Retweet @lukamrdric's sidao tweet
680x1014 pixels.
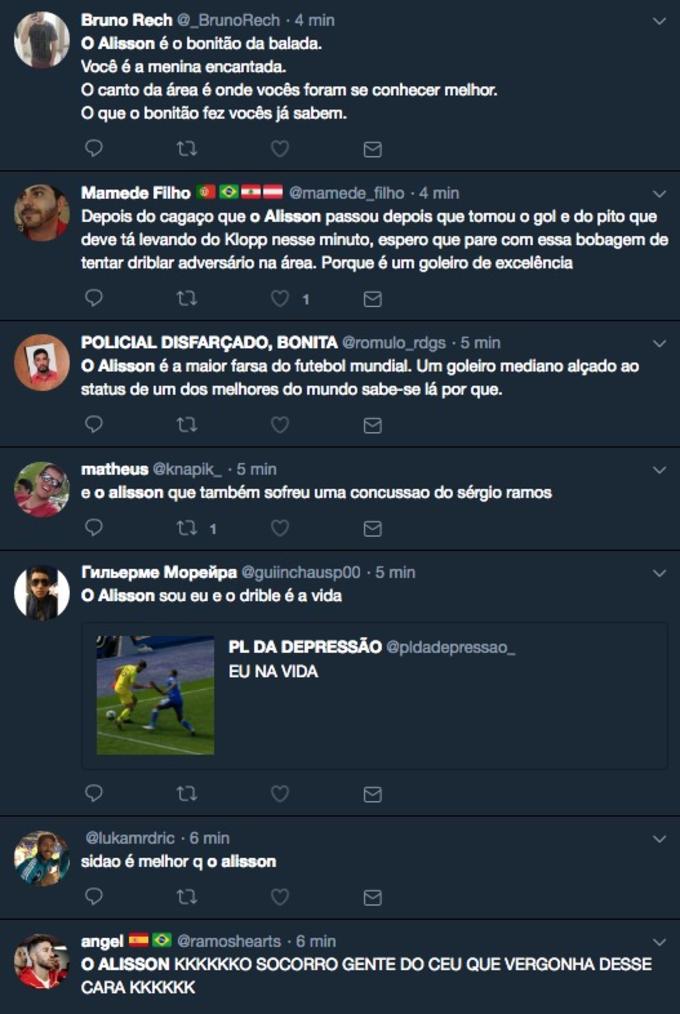click(186, 897)
